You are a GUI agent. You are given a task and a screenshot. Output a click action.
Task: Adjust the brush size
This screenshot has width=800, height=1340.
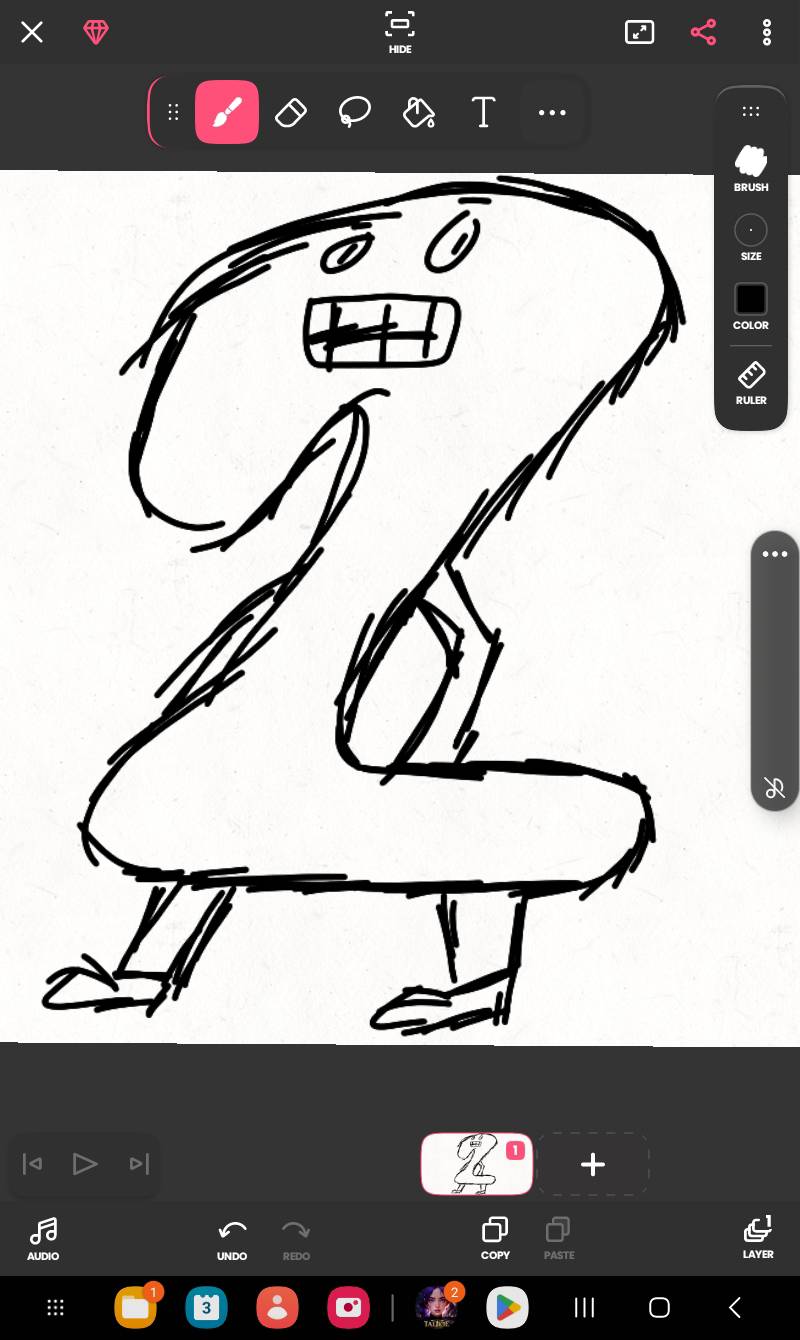pos(751,238)
